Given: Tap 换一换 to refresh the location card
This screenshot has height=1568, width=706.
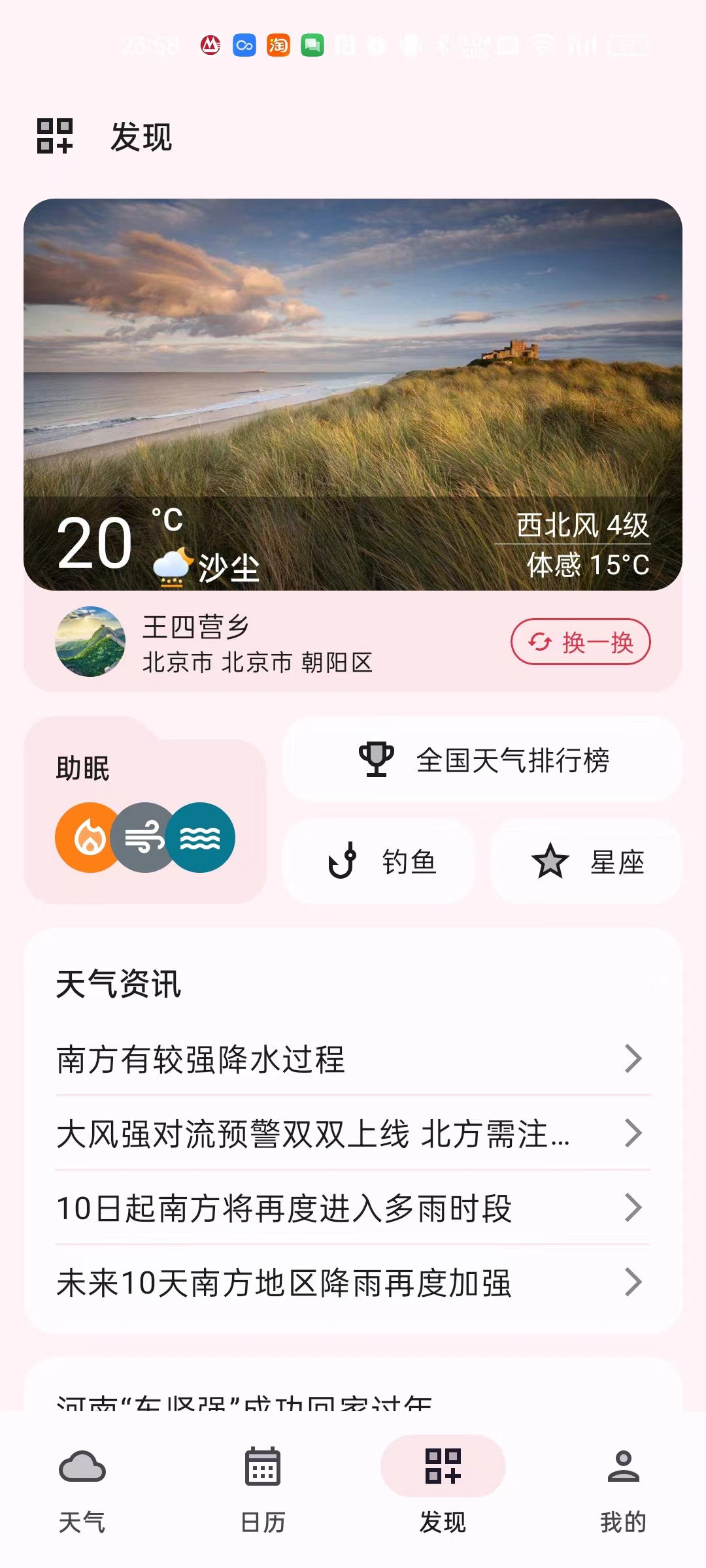Looking at the screenshot, I should (580, 642).
